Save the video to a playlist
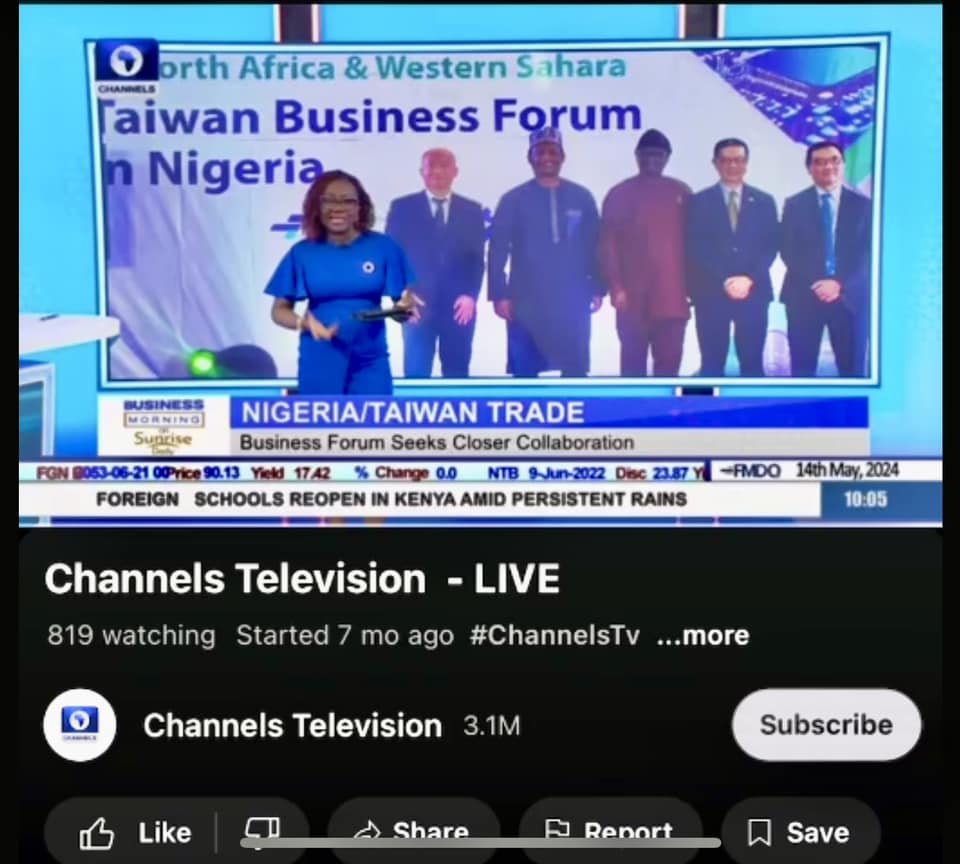This screenshot has height=864, width=960. pos(800,832)
